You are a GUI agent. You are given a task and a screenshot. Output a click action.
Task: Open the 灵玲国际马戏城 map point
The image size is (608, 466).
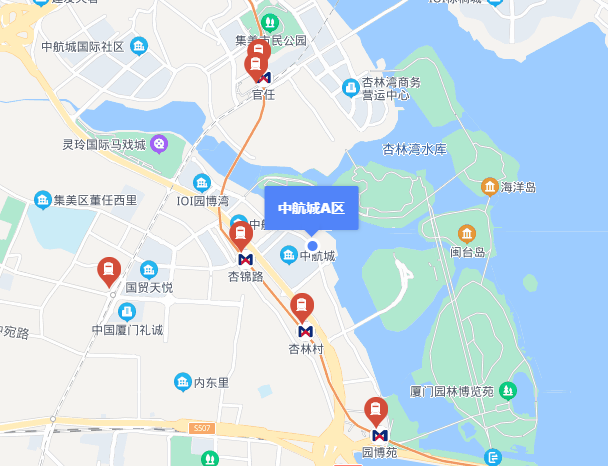coord(160,146)
